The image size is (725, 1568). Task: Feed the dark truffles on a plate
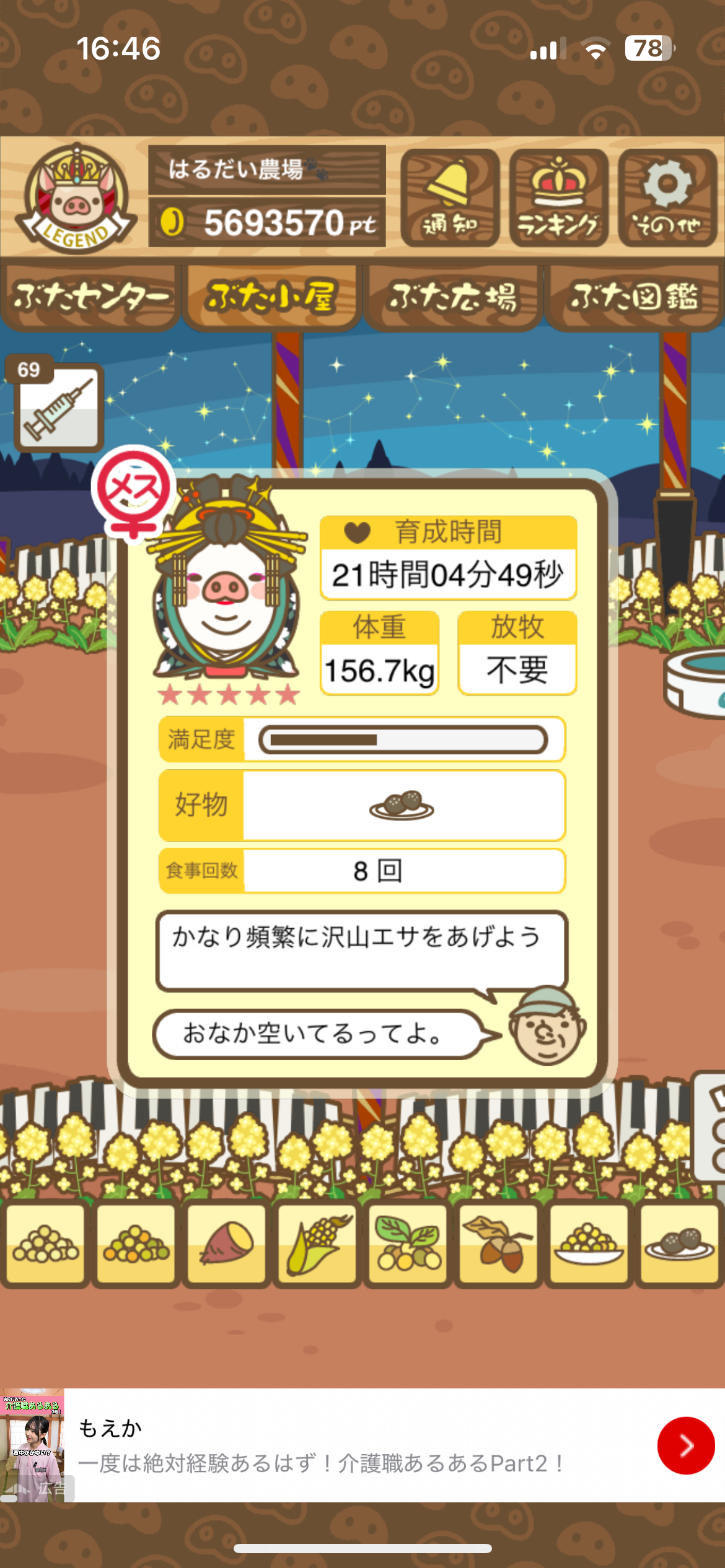click(679, 1243)
